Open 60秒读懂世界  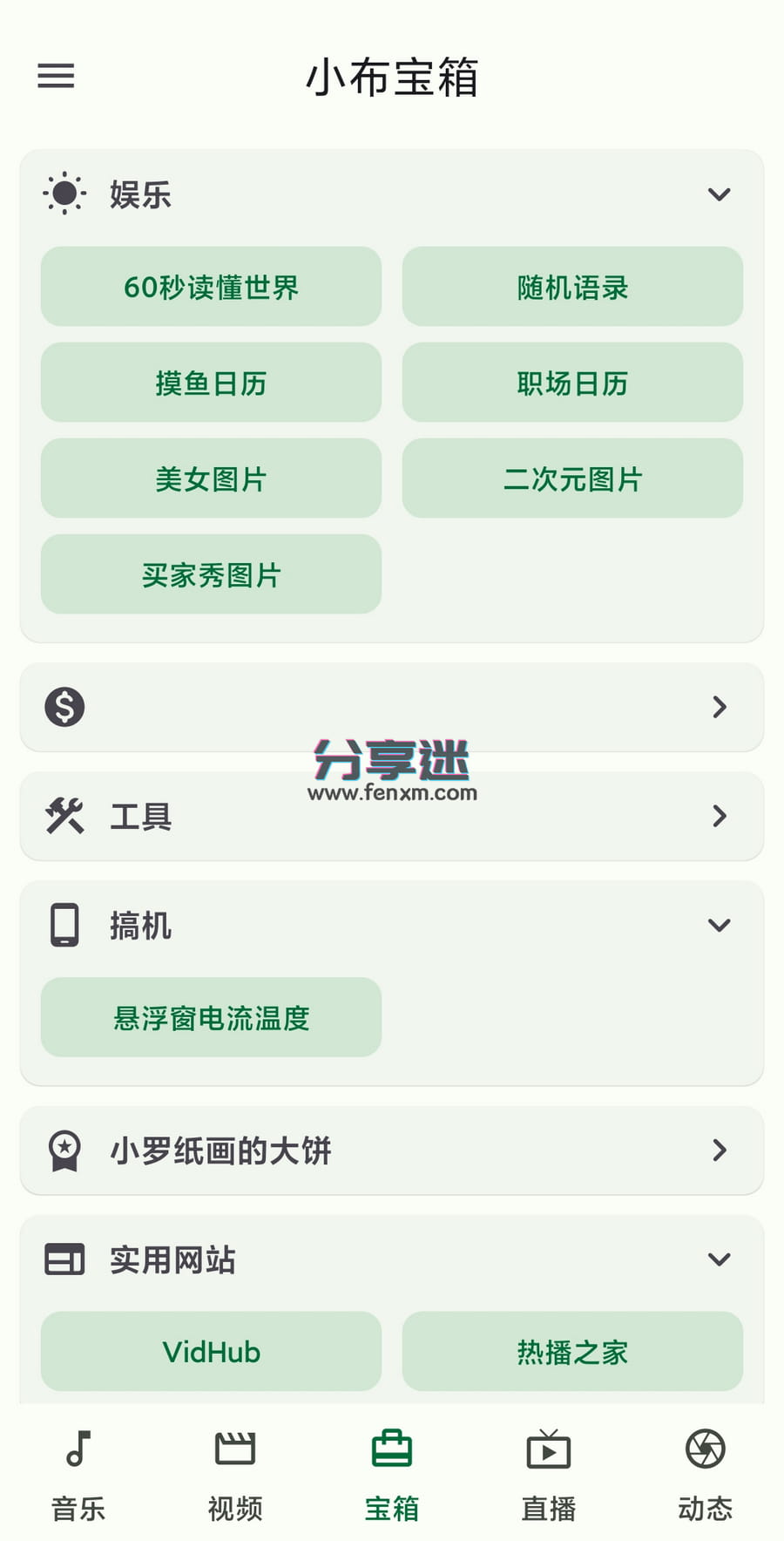[210, 287]
